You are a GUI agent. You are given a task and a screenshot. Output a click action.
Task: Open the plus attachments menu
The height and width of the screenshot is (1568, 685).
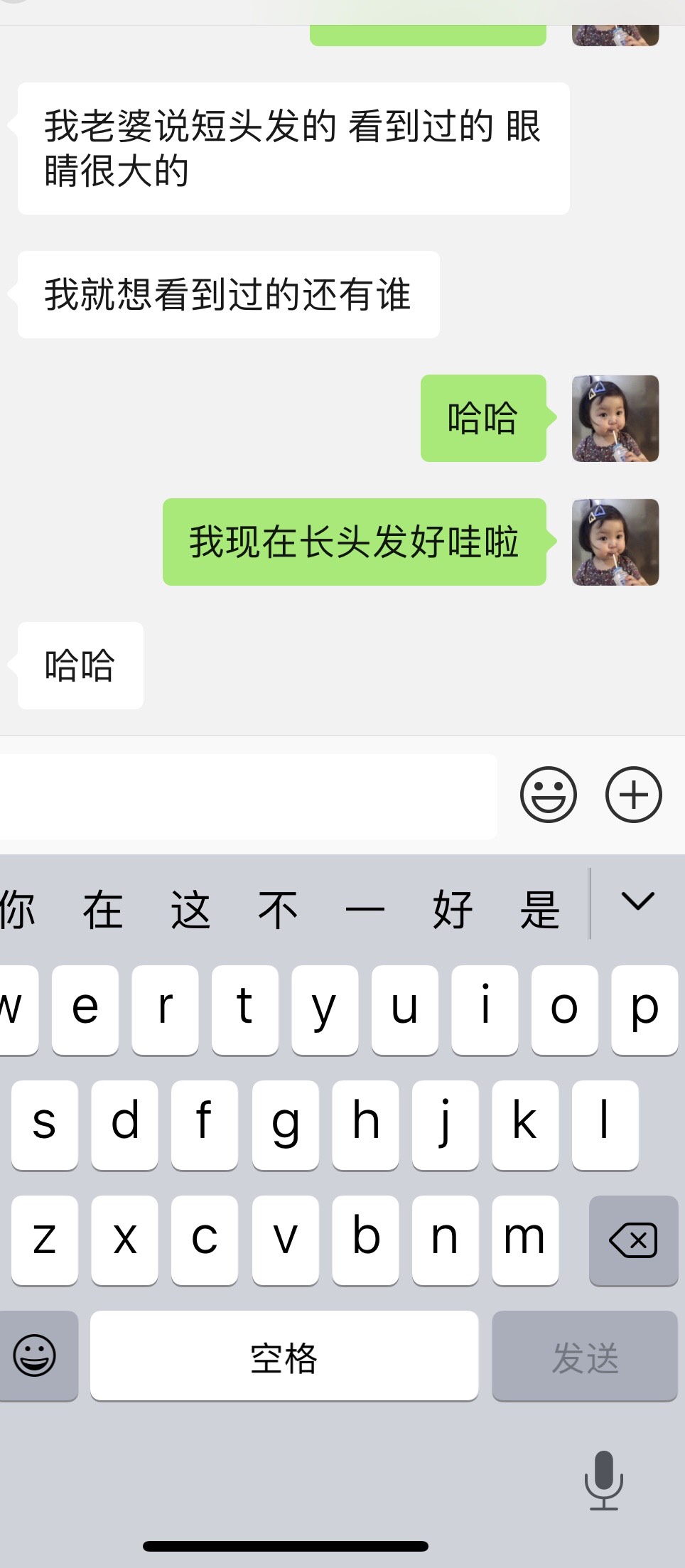click(634, 795)
